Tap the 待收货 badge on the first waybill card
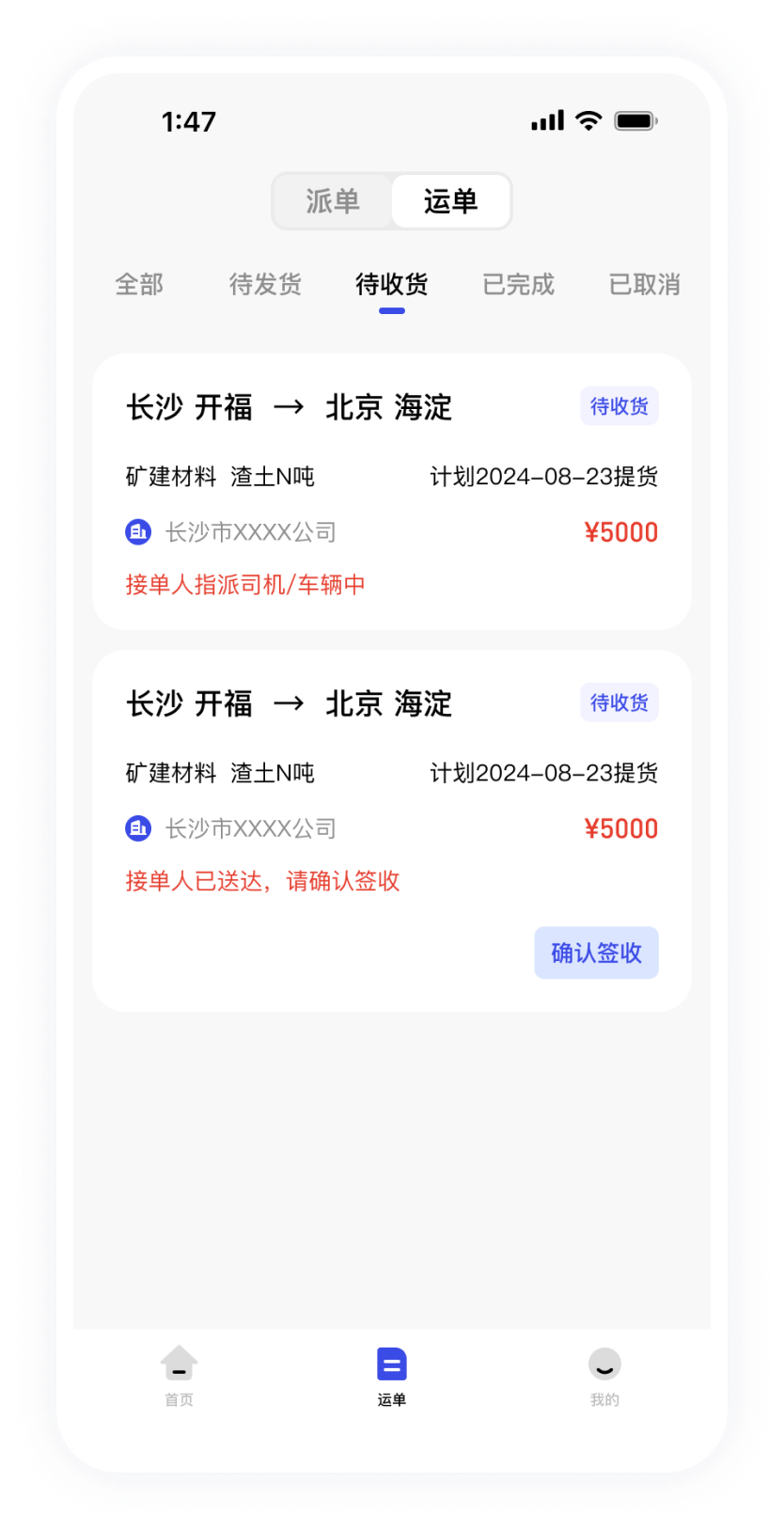The image size is (784, 1529). tap(619, 406)
